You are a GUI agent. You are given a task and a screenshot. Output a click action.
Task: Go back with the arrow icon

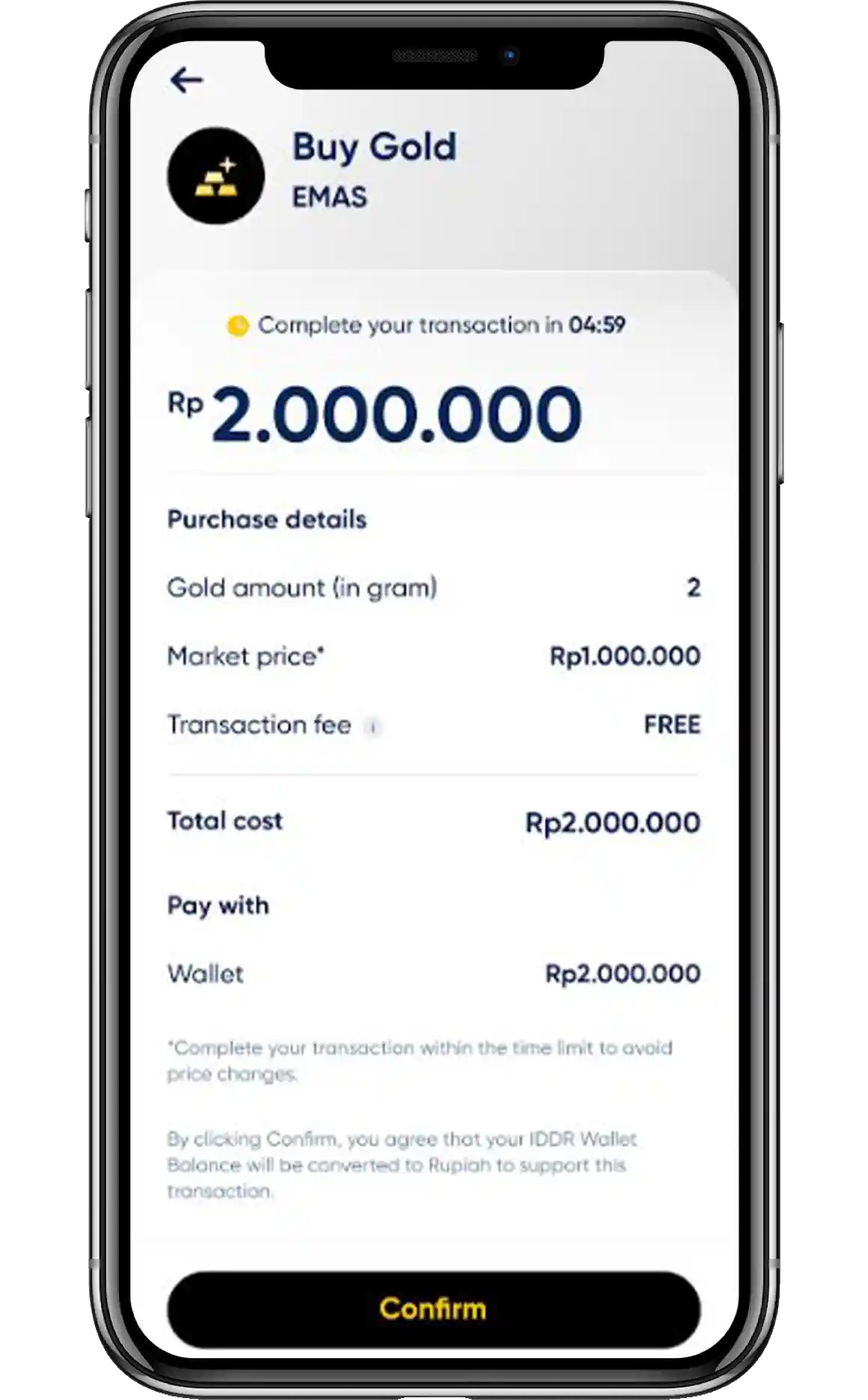pyautogui.click(x=186, y=80)
